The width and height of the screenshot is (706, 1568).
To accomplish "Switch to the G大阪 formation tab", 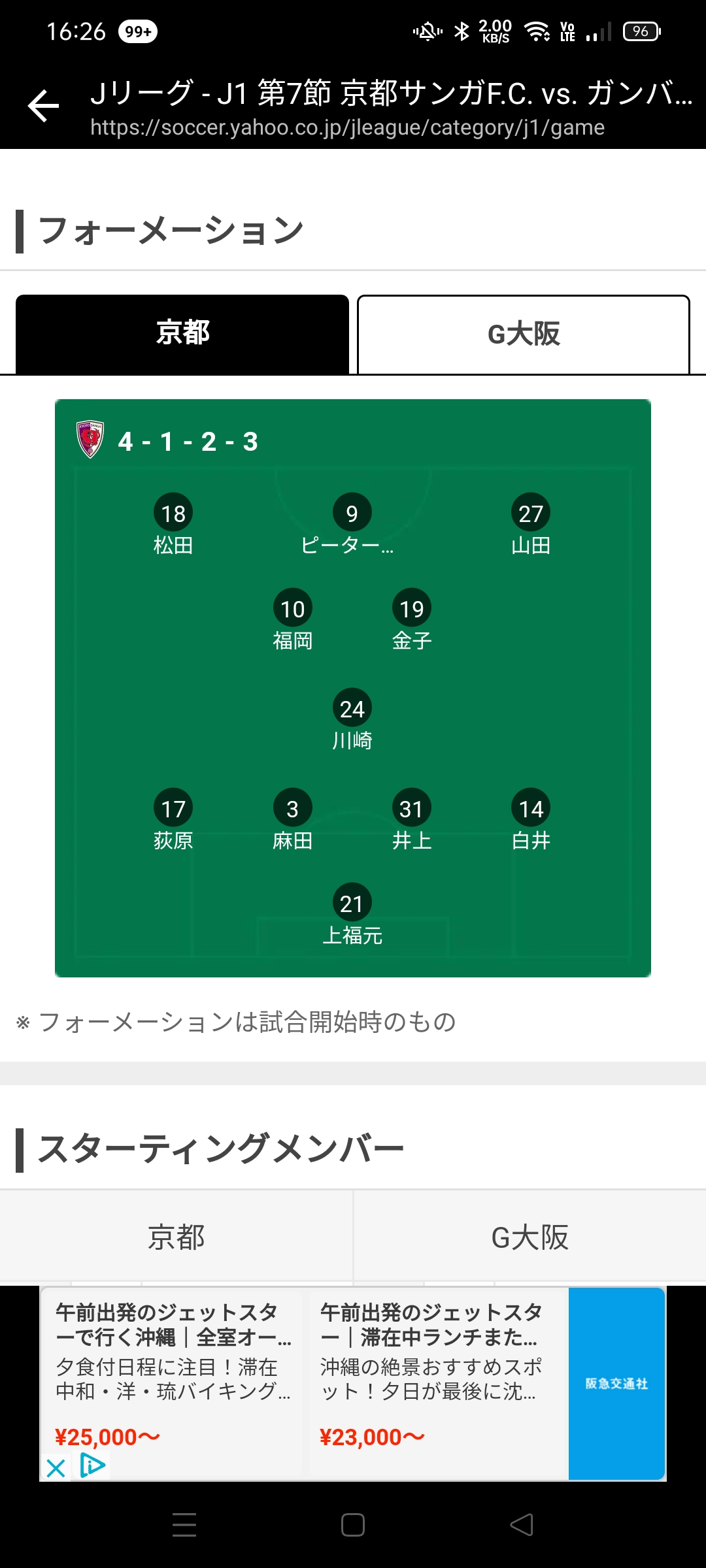I will point(524,334).
